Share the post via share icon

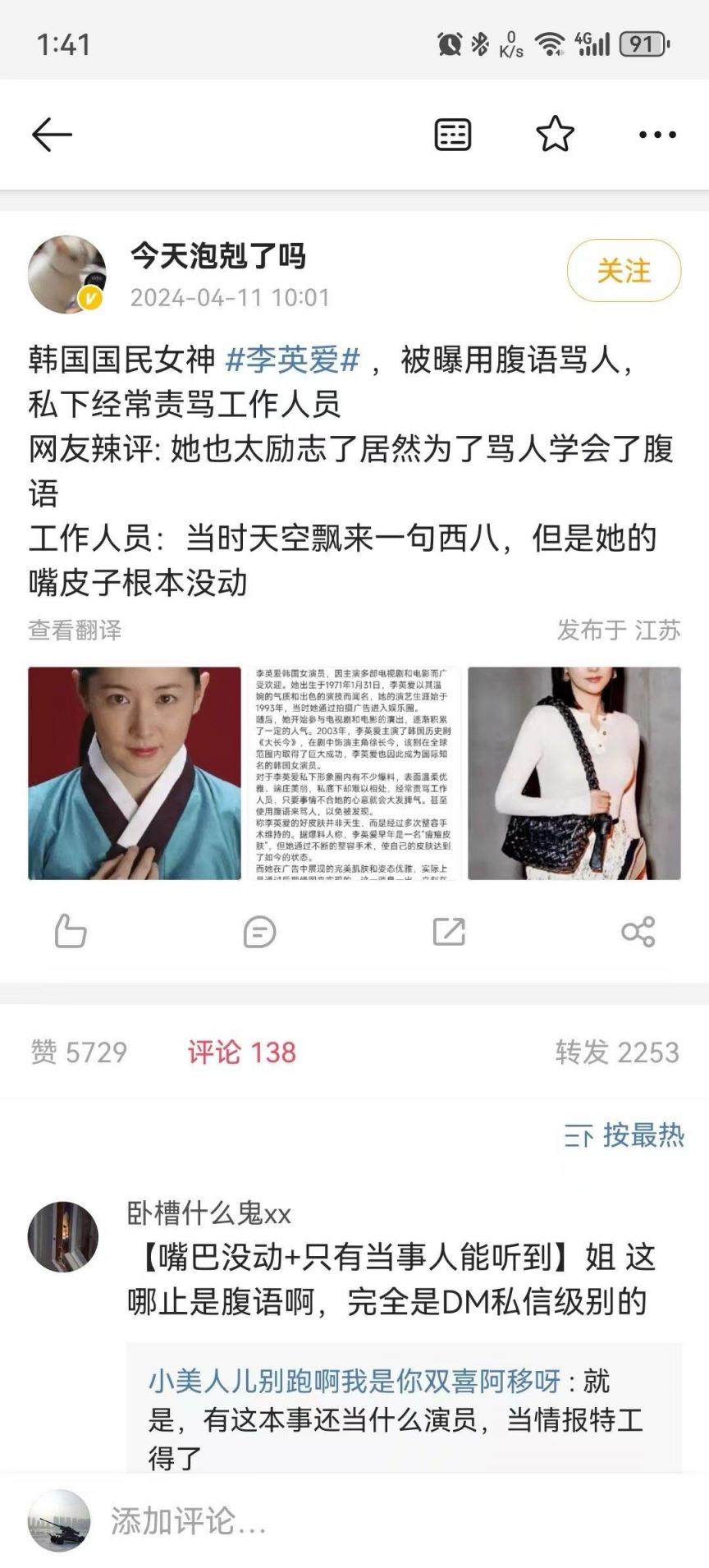638,932
